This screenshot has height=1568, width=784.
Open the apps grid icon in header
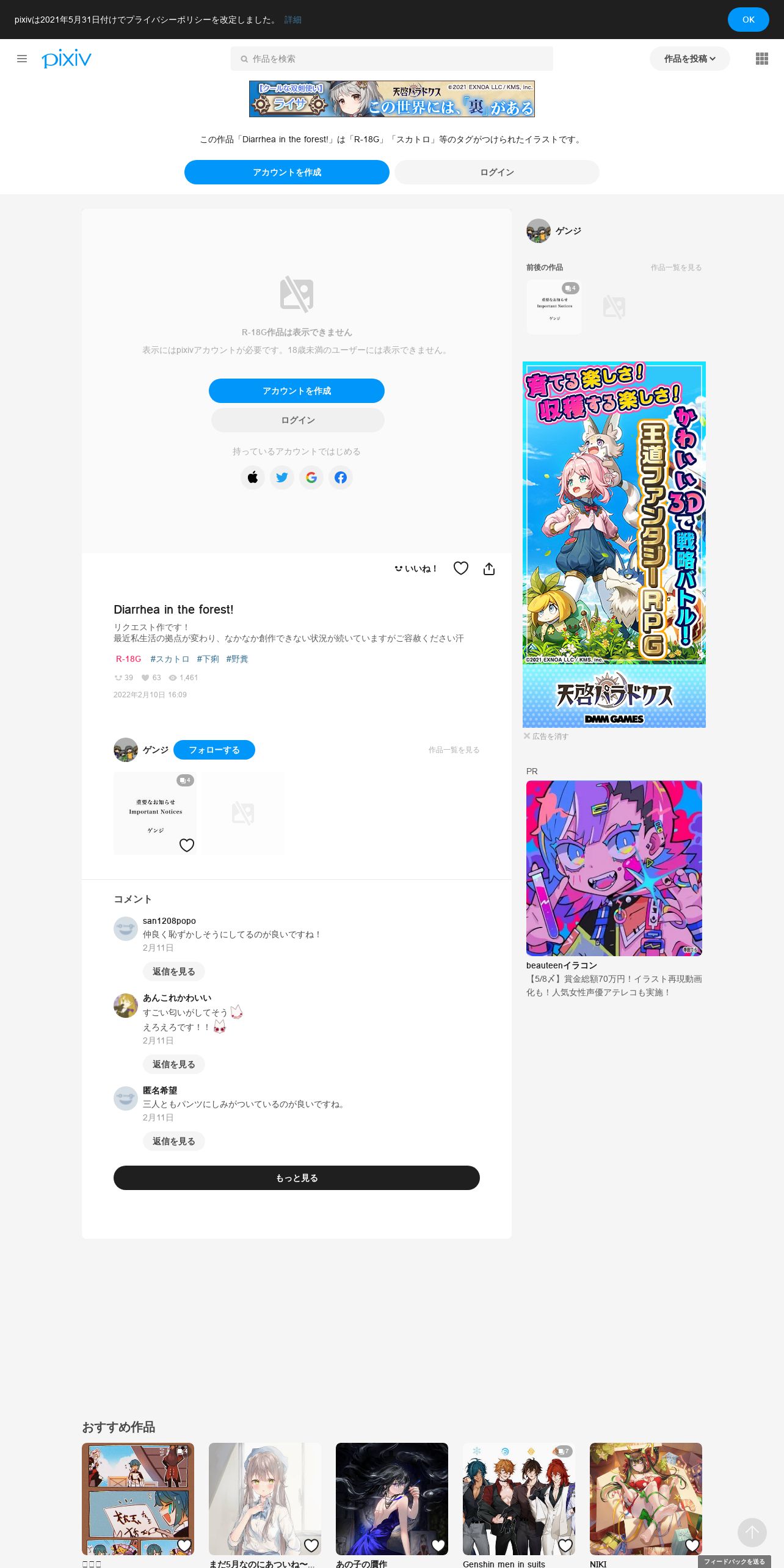tap(761, 59)
